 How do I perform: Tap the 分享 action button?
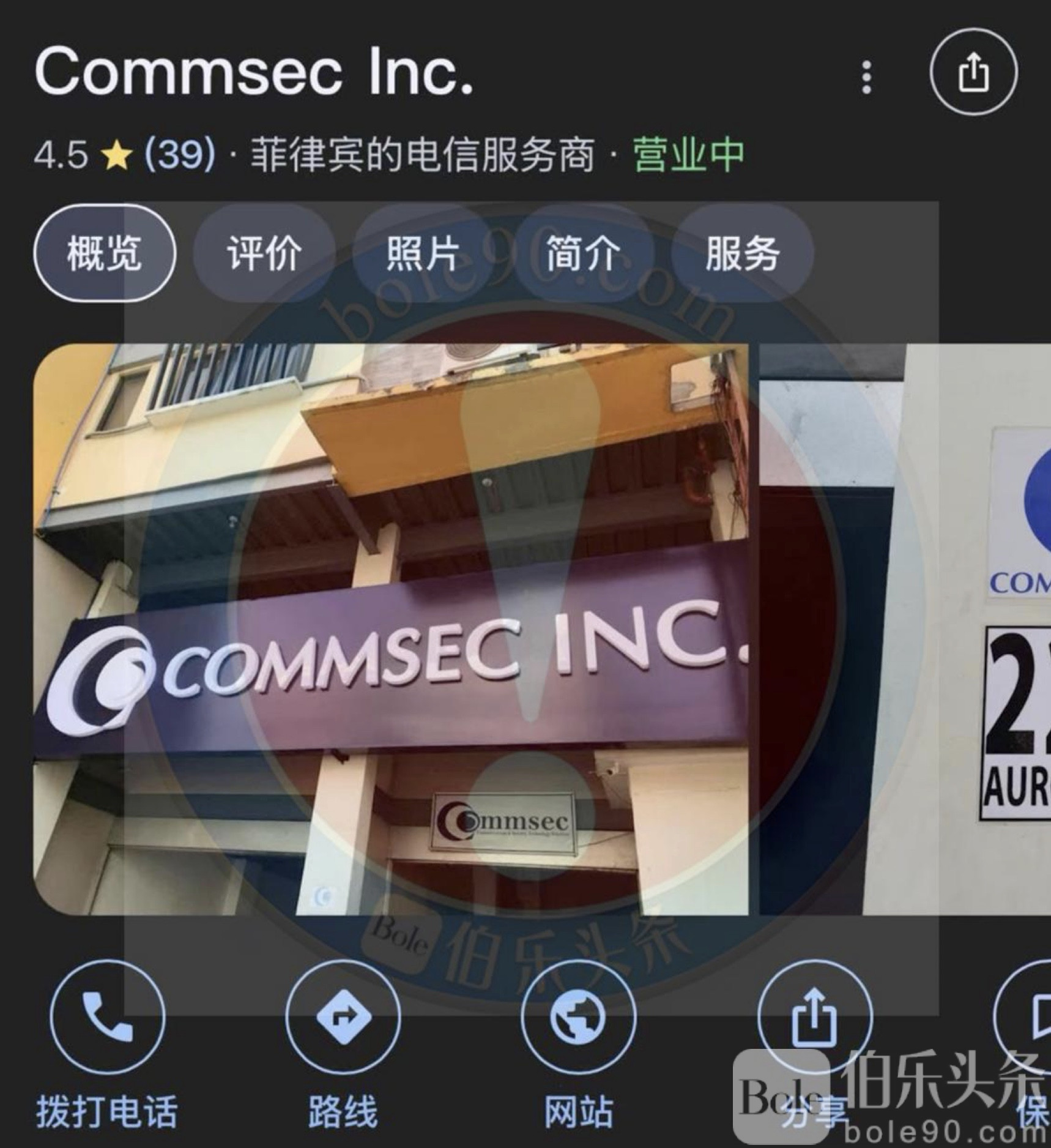click(814, 1018)
